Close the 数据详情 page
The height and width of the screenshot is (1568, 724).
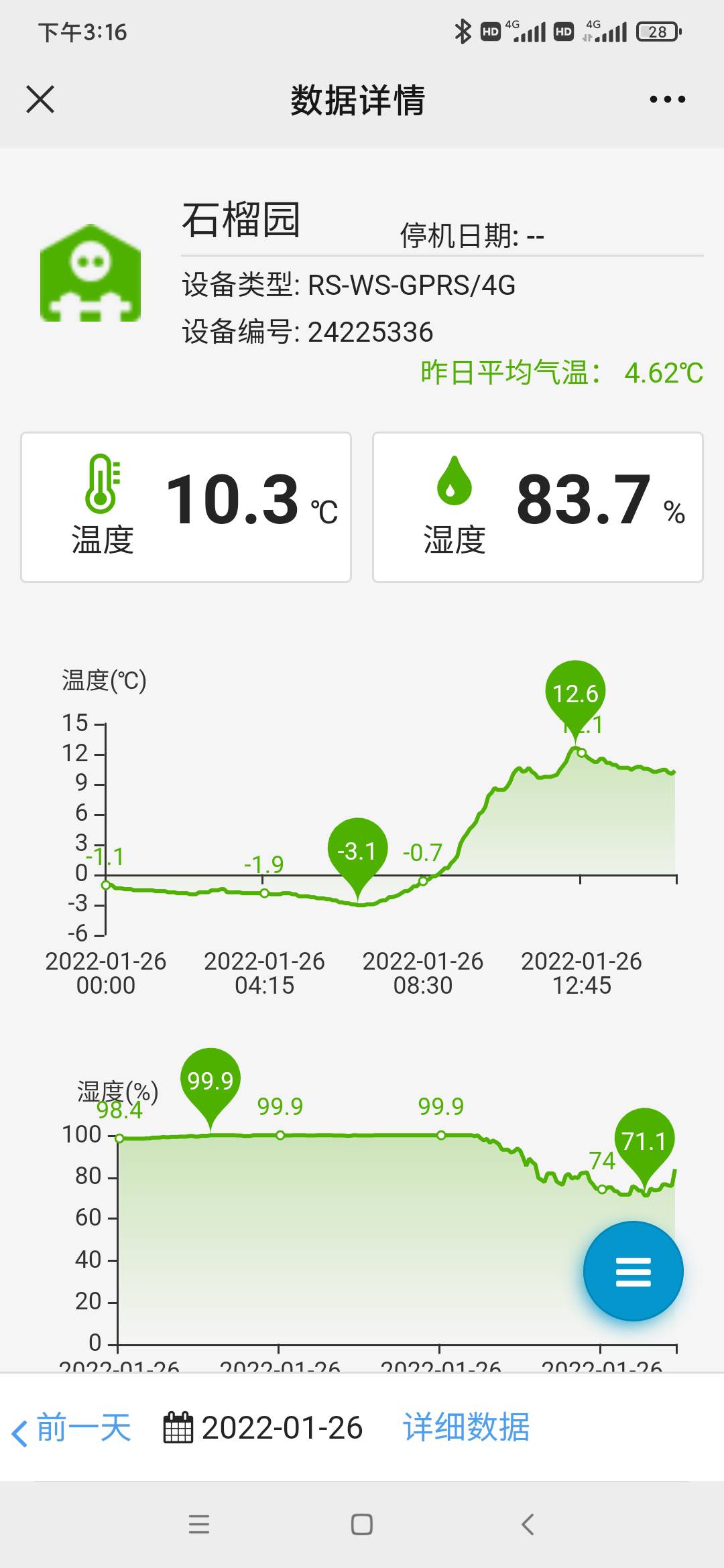click(x=40, y=100)
